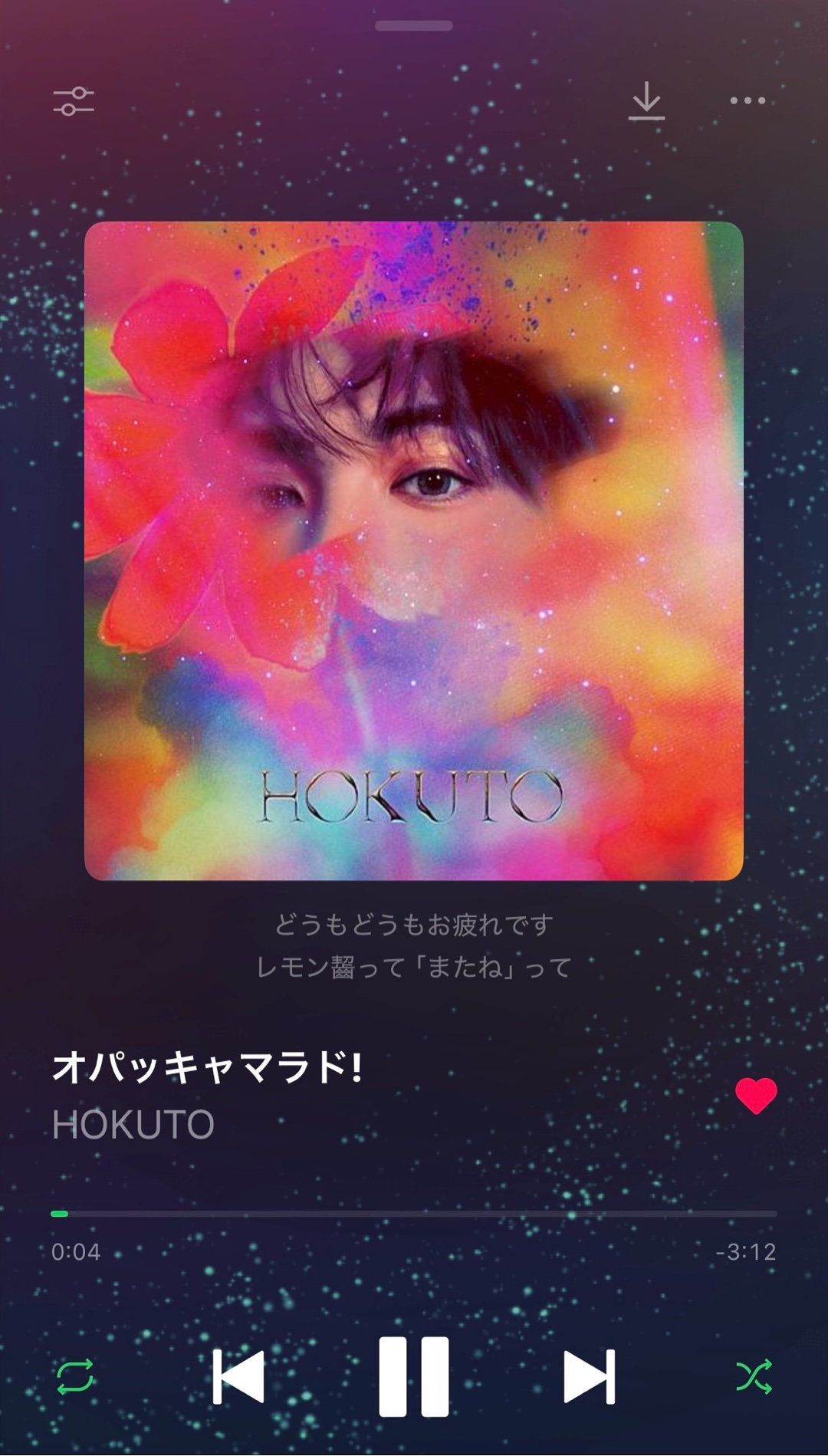Open the three-dot overflow menu
Image resolution: width=828 pixels, height=1456 pixels.
click(747, 100)
